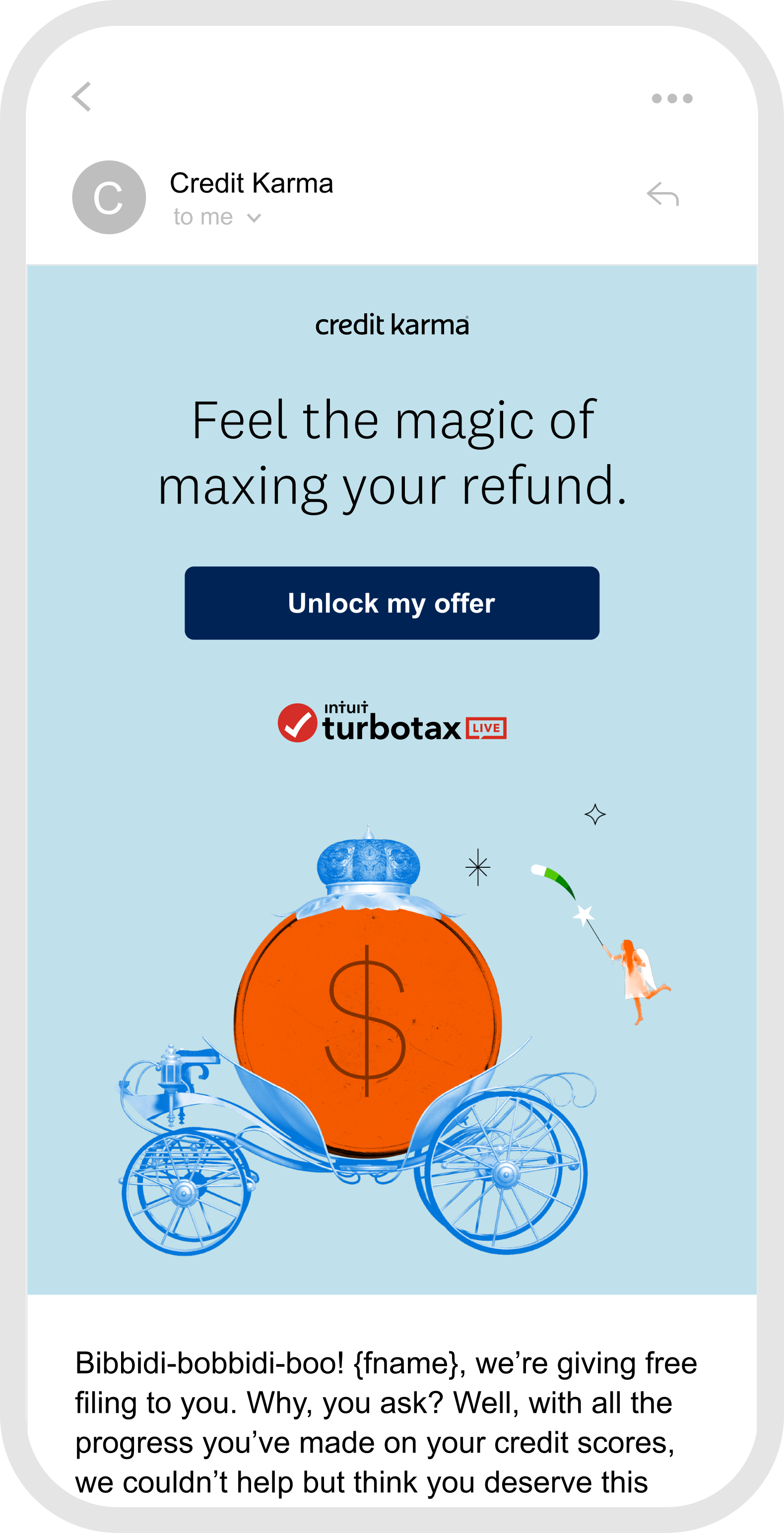Screen dimensions: 784x1533
Task: Select the credit karma header logo
Action: [392, 324]
